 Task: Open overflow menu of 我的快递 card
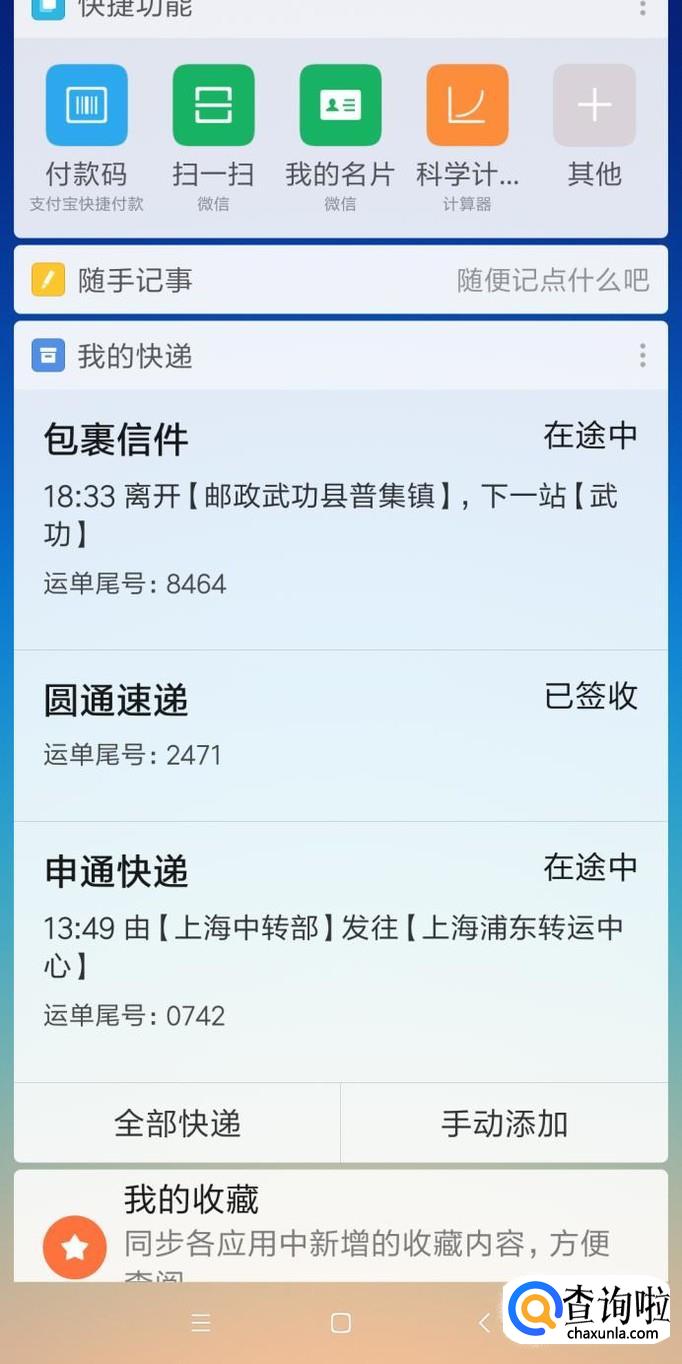tap(642, 355)
